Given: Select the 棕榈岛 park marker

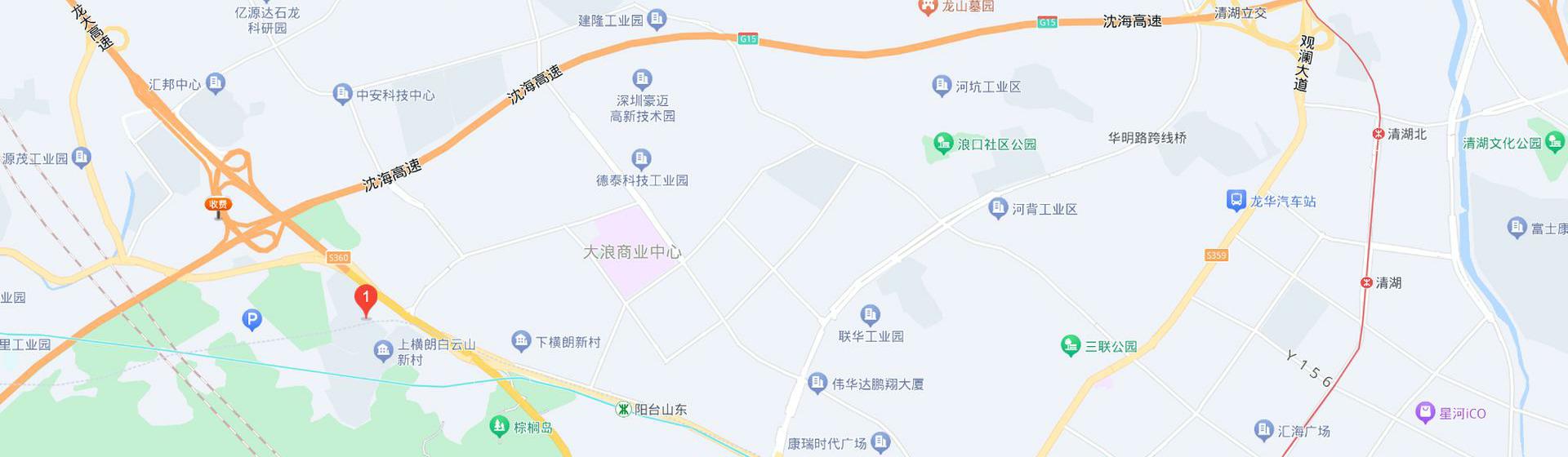Looking at the screenshot, I should tap(499, 426).
